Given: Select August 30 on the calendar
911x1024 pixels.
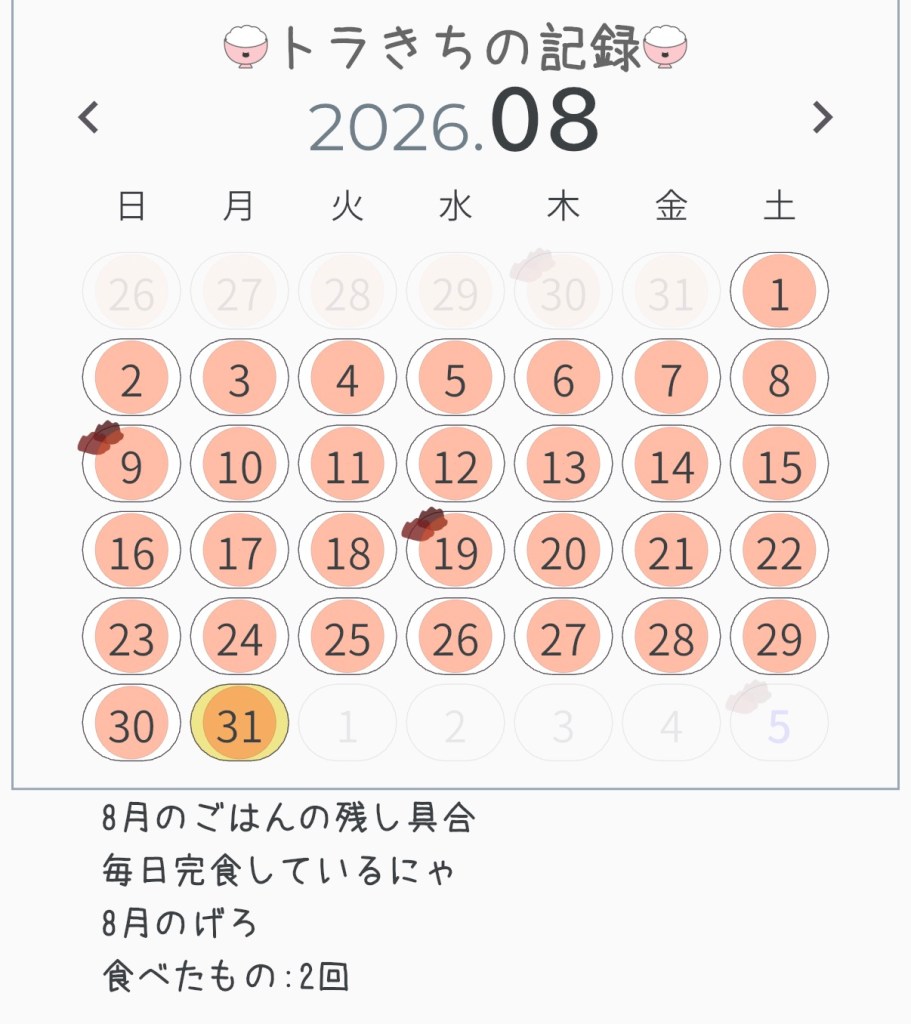Looking at the screenshot, I should click(x=131, y=723).
